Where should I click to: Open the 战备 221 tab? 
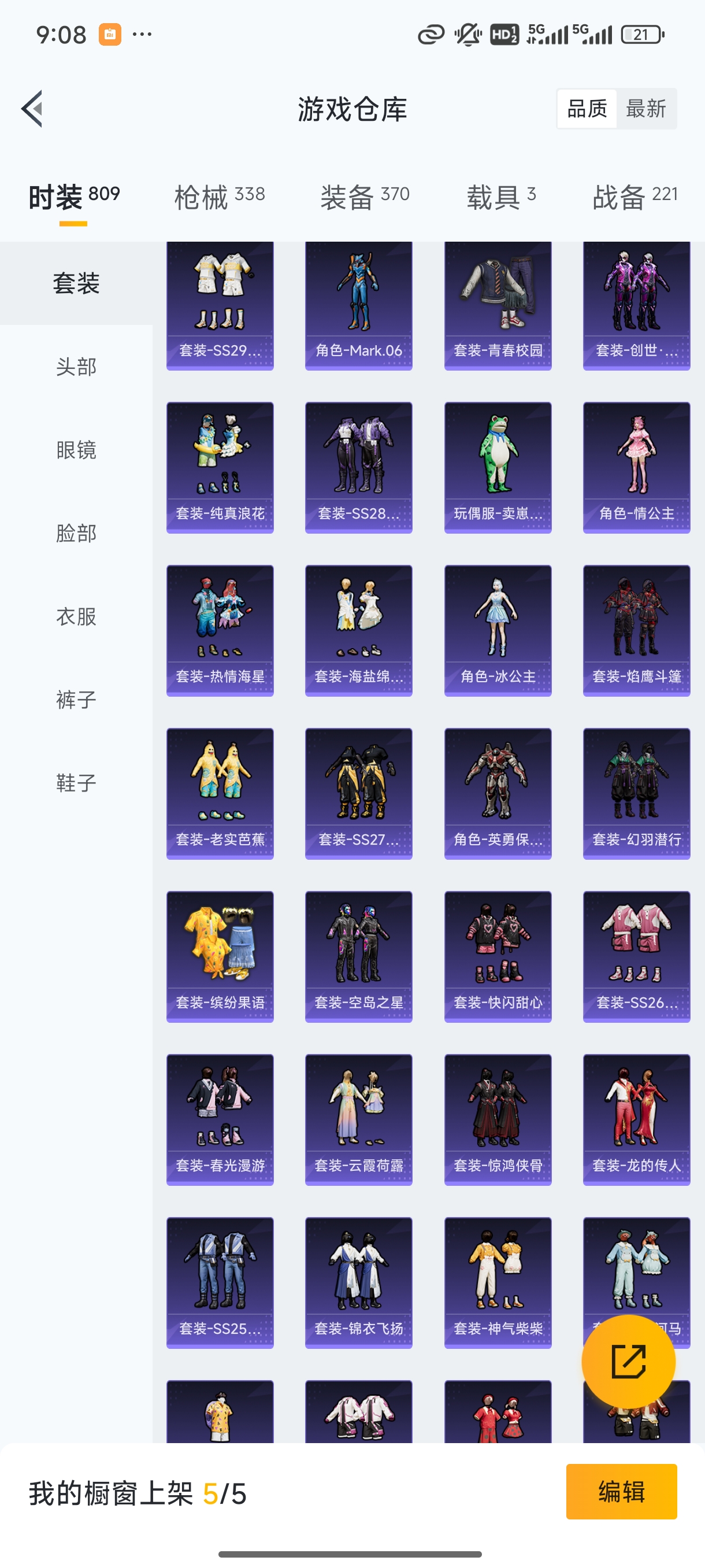click(636, 195)
